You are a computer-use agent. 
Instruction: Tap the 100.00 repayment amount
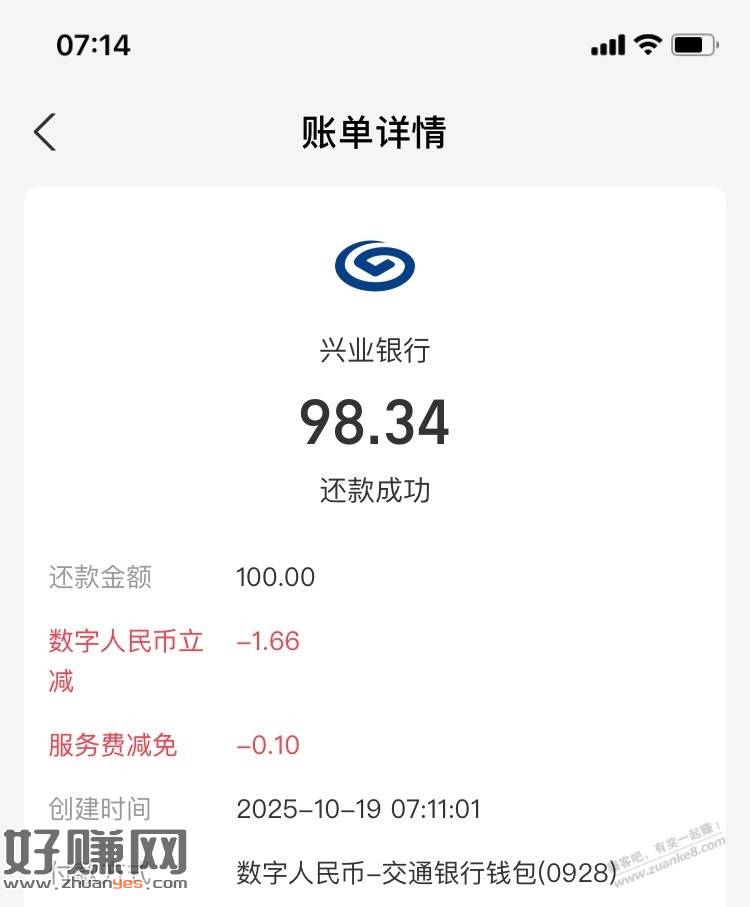(274, 577)
